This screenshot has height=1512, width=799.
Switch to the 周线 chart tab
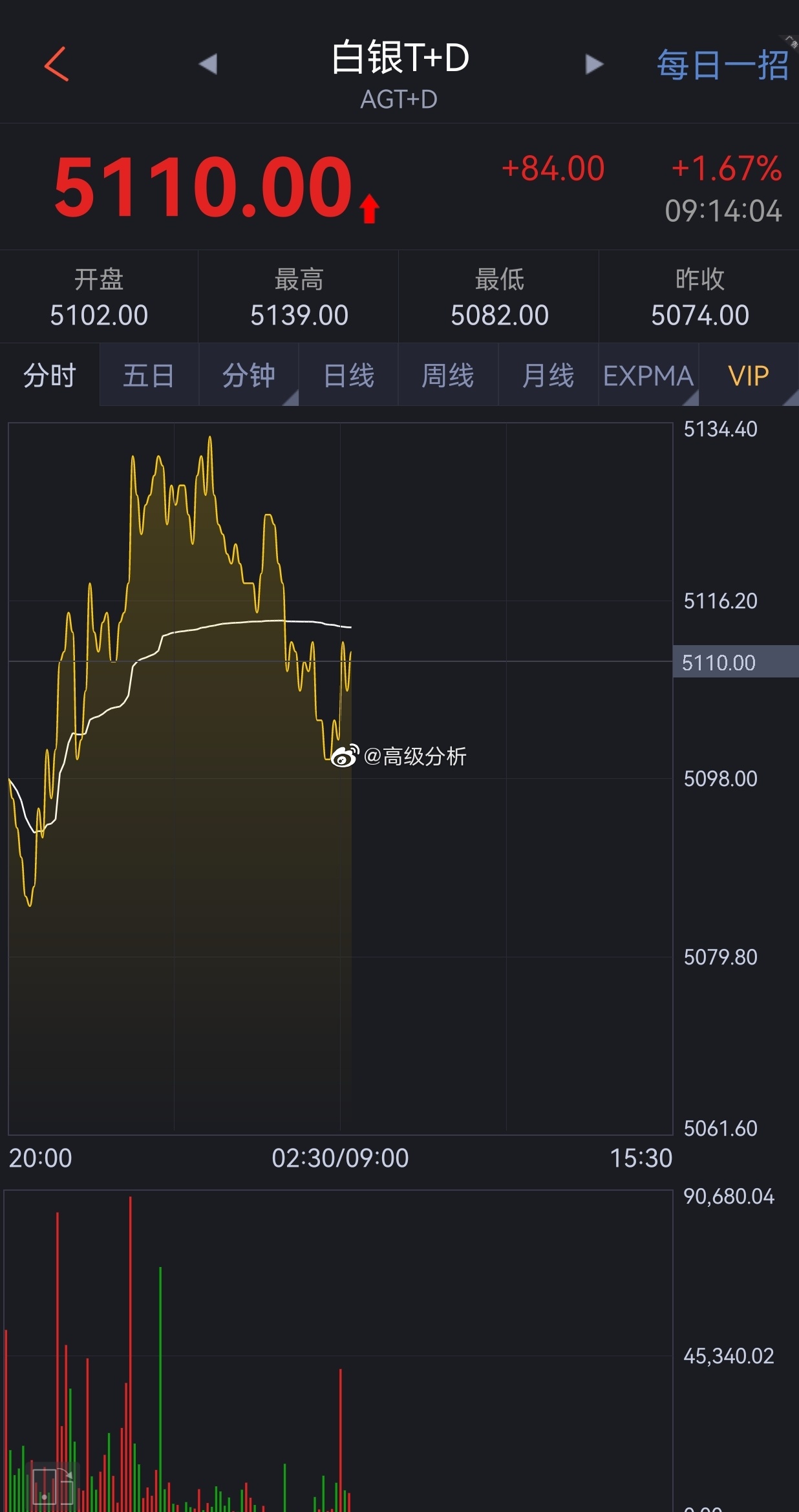(448, 376)
